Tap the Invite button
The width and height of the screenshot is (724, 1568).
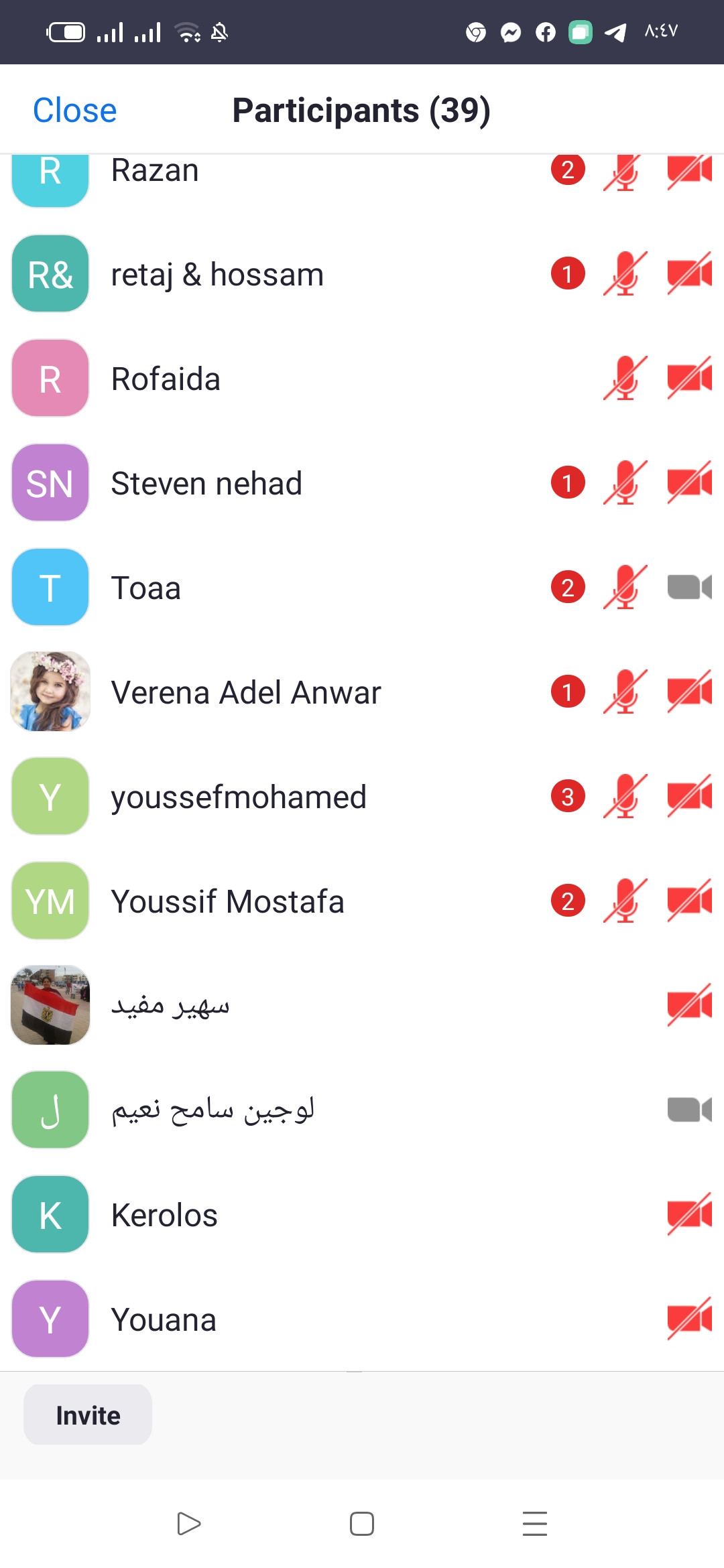coord(88,1415)
